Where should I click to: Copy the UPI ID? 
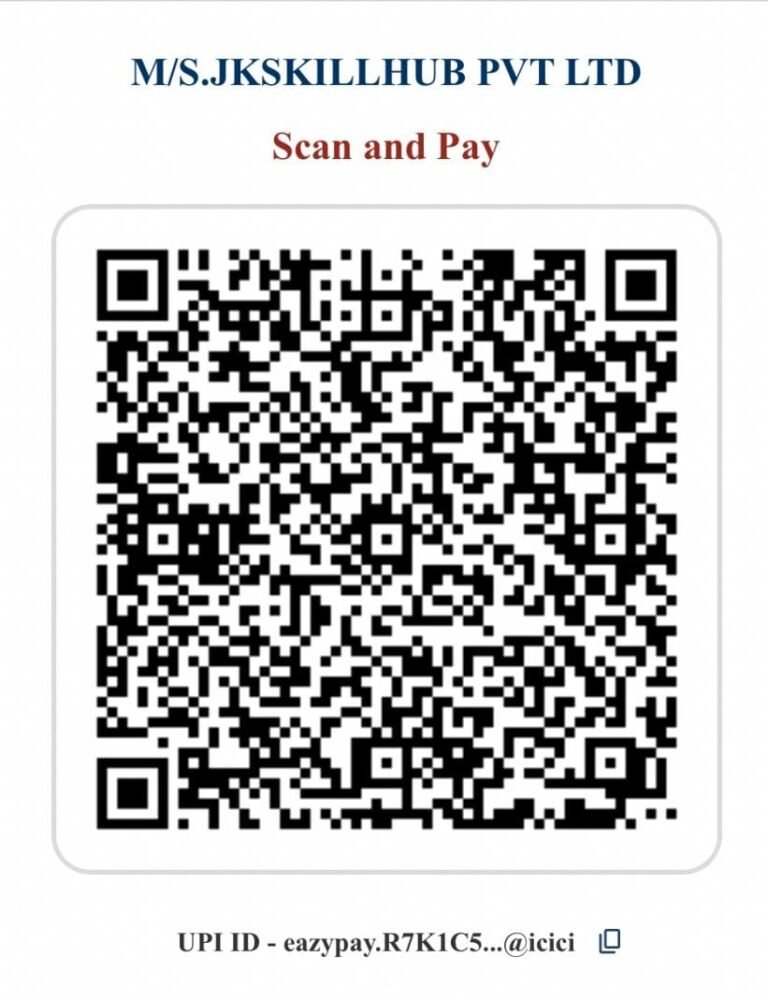[x=609, y=941]
